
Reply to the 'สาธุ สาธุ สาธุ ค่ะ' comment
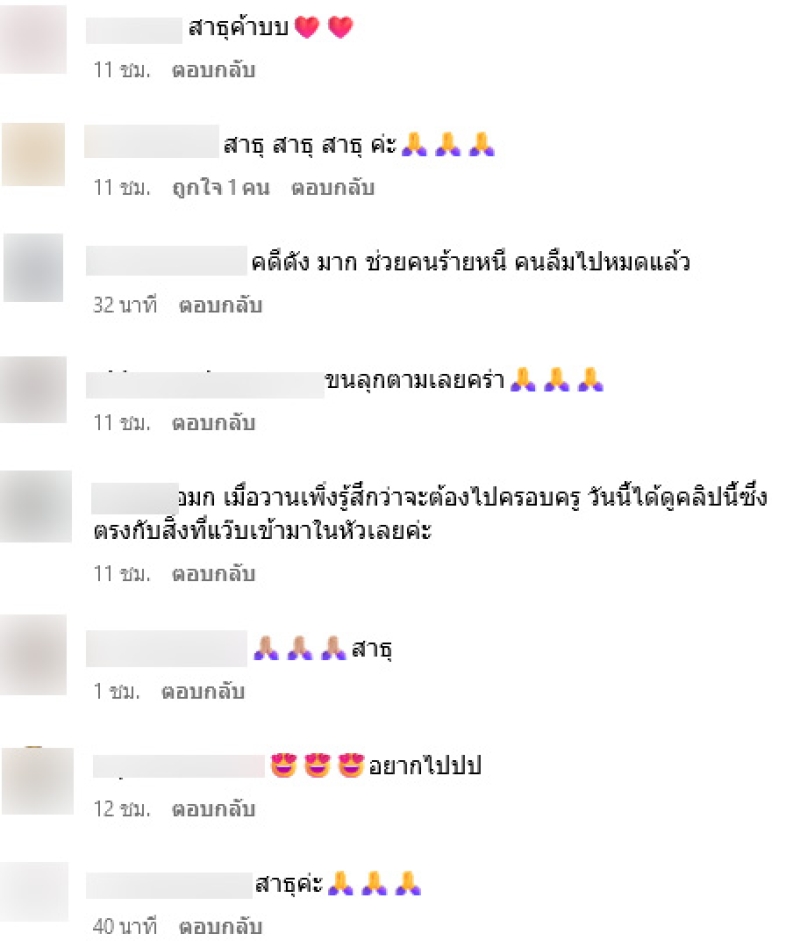(332, 188)
